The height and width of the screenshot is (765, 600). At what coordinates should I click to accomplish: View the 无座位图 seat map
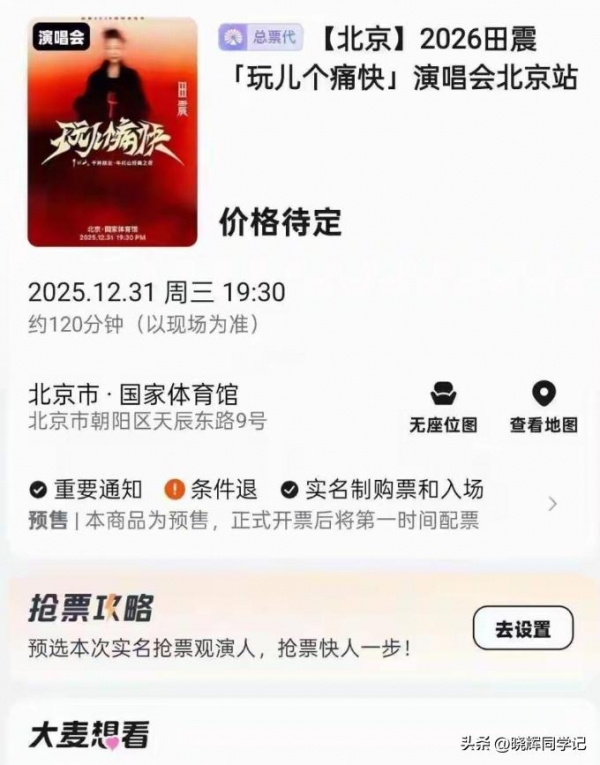pyautogui.click(x=443, y=407)
